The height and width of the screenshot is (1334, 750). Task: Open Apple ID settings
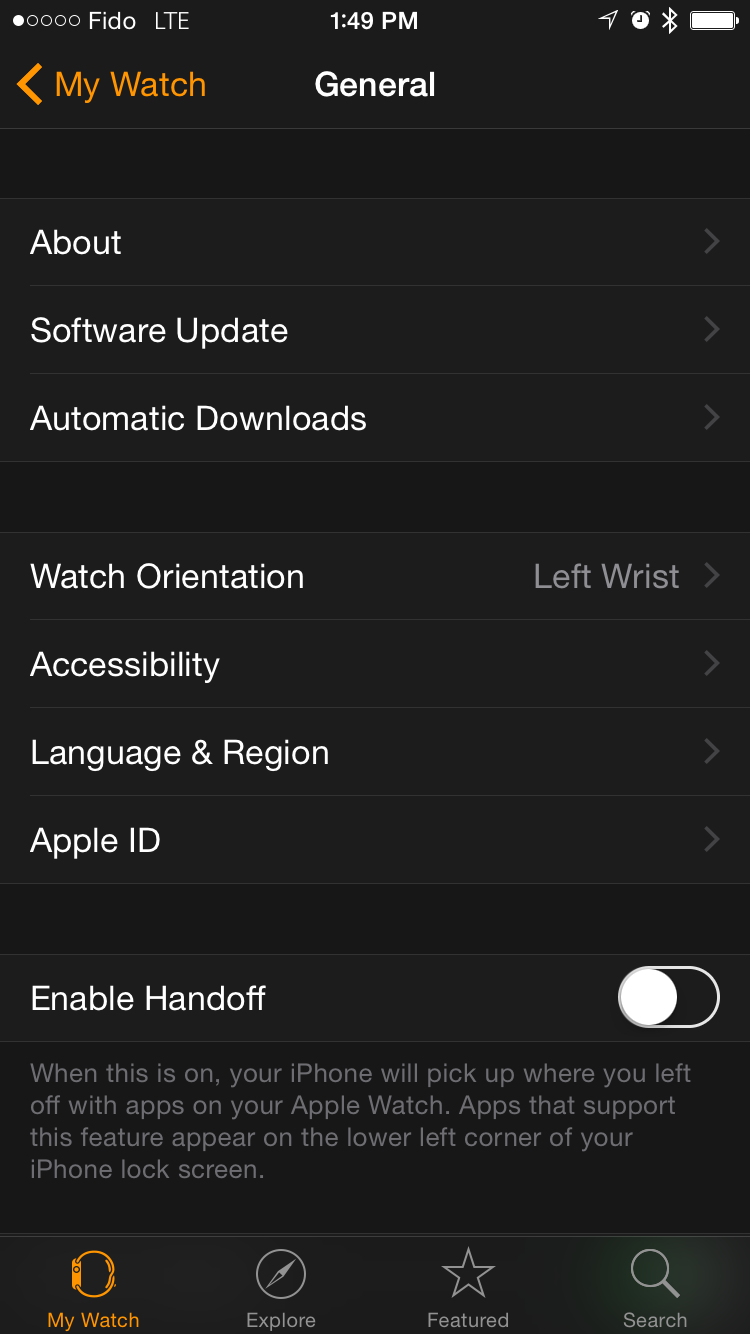pos(375,840)
